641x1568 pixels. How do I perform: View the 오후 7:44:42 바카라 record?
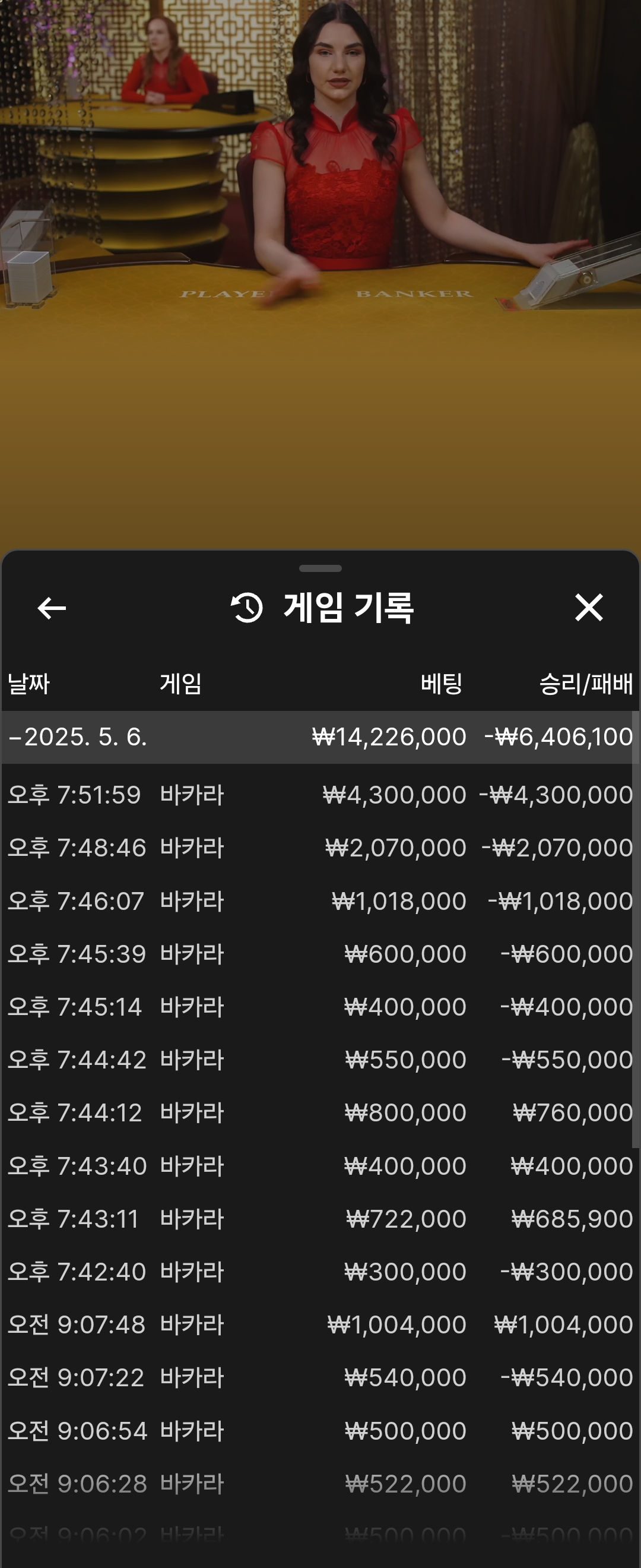[320, 1060]
